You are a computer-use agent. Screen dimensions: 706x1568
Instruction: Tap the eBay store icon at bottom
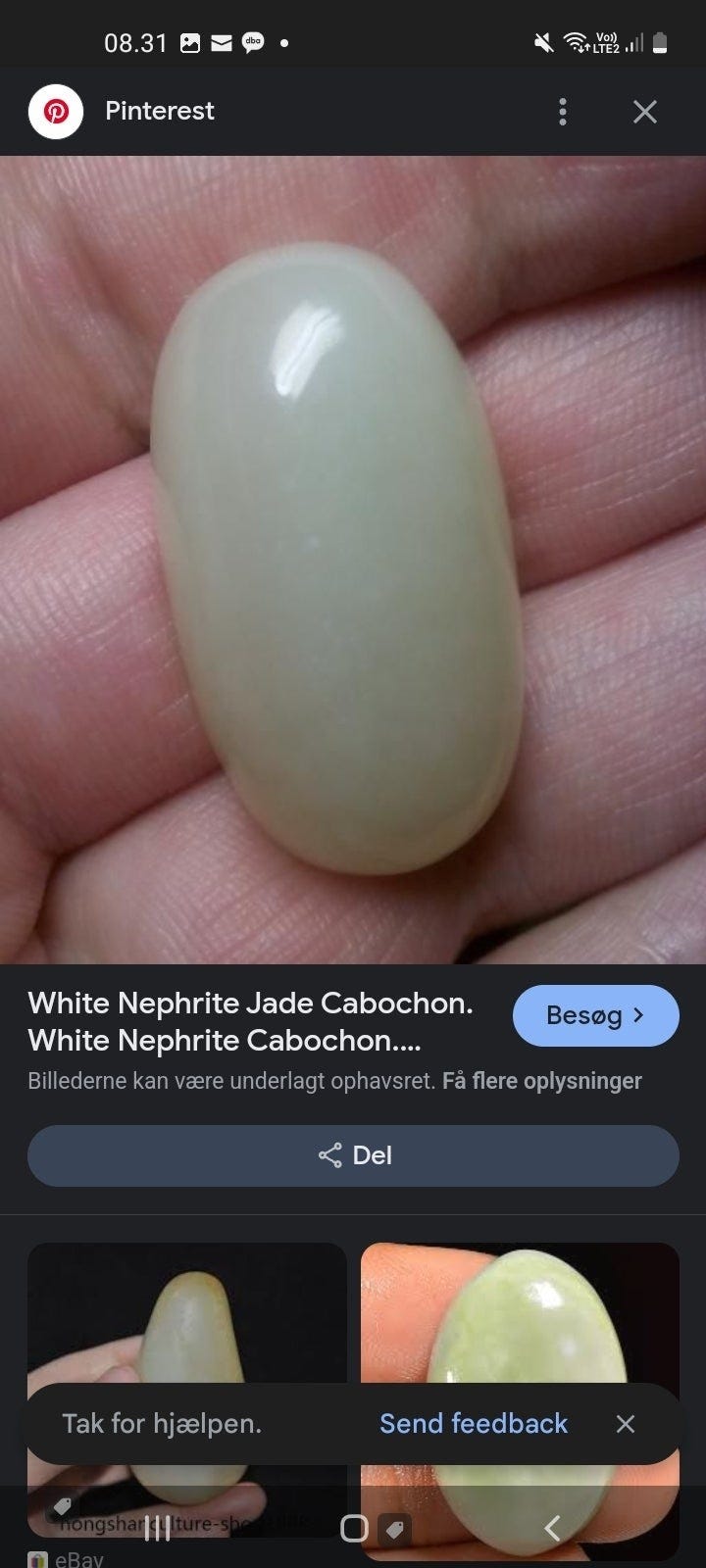coord(37,1558)
